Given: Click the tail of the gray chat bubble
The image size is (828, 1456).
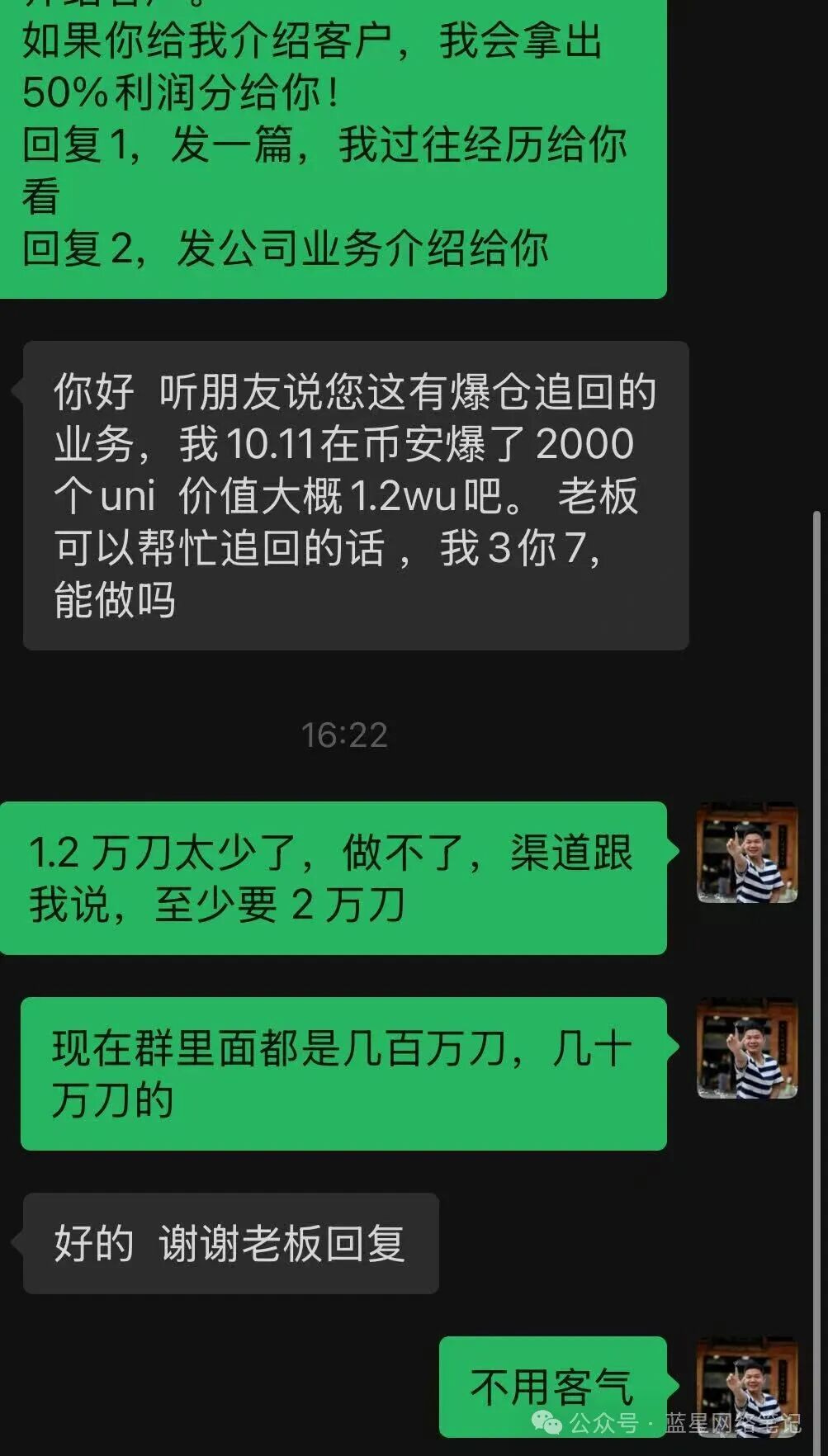Looking at the screenshot, I should (18, 388).
